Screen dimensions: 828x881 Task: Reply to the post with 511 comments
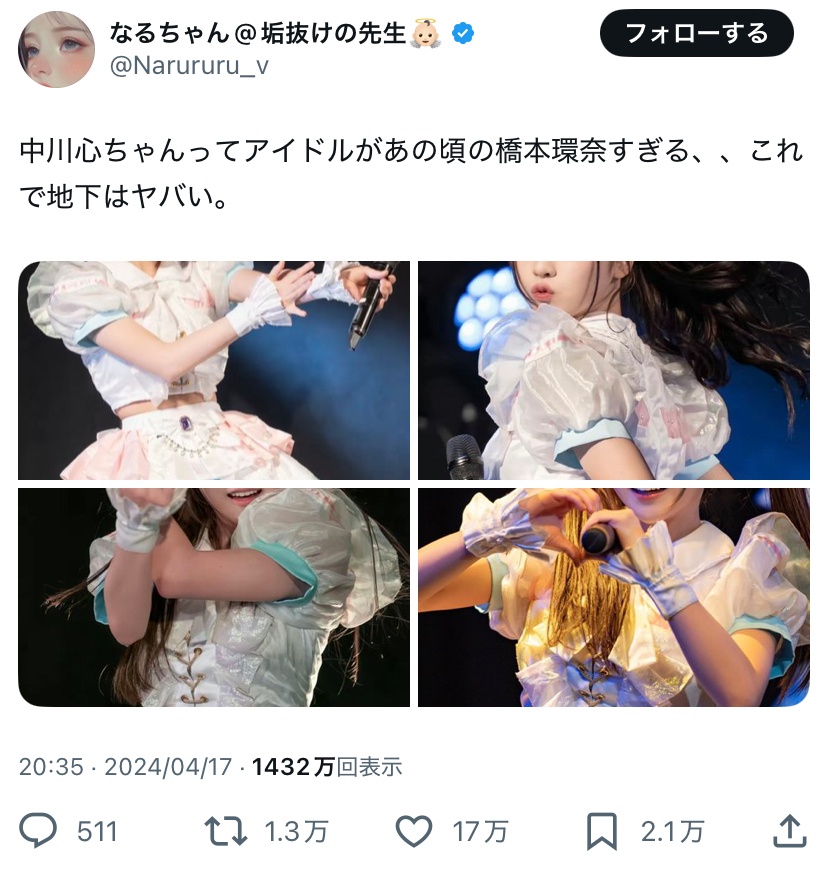[x=40, y=831]
